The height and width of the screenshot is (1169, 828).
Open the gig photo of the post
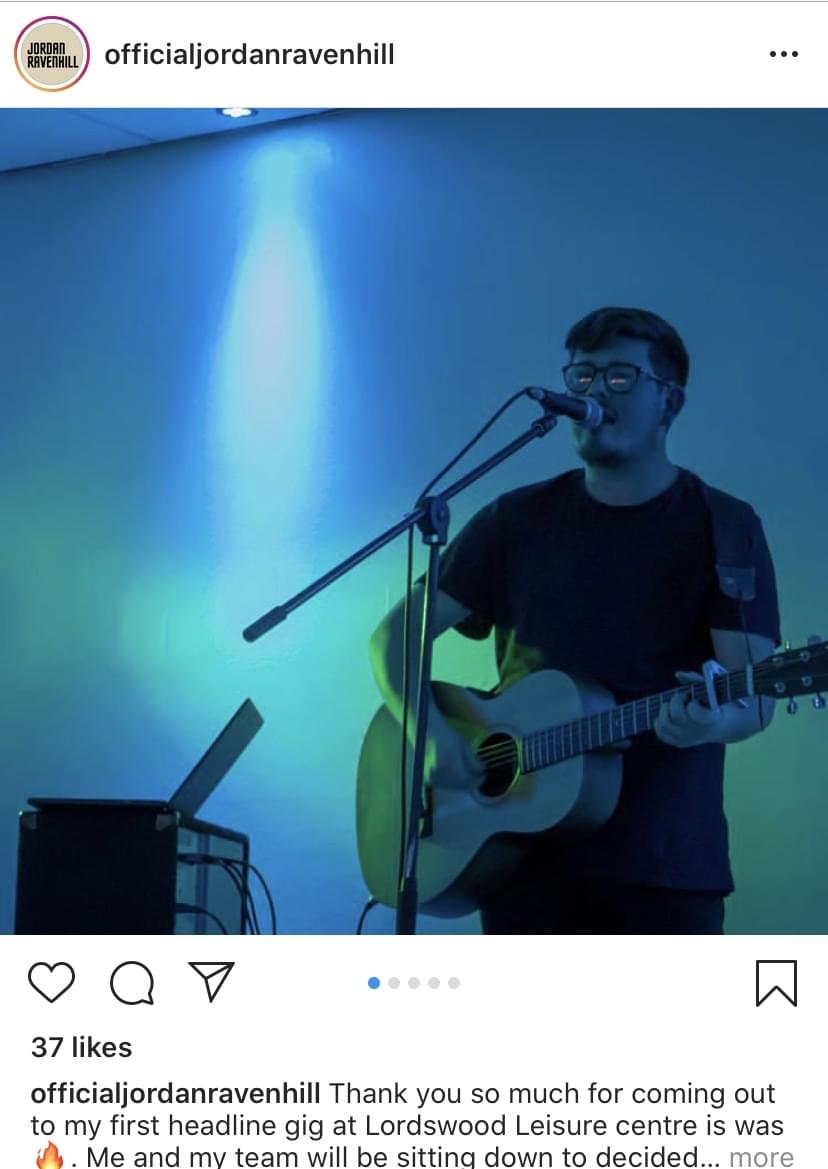pos(414,520)
